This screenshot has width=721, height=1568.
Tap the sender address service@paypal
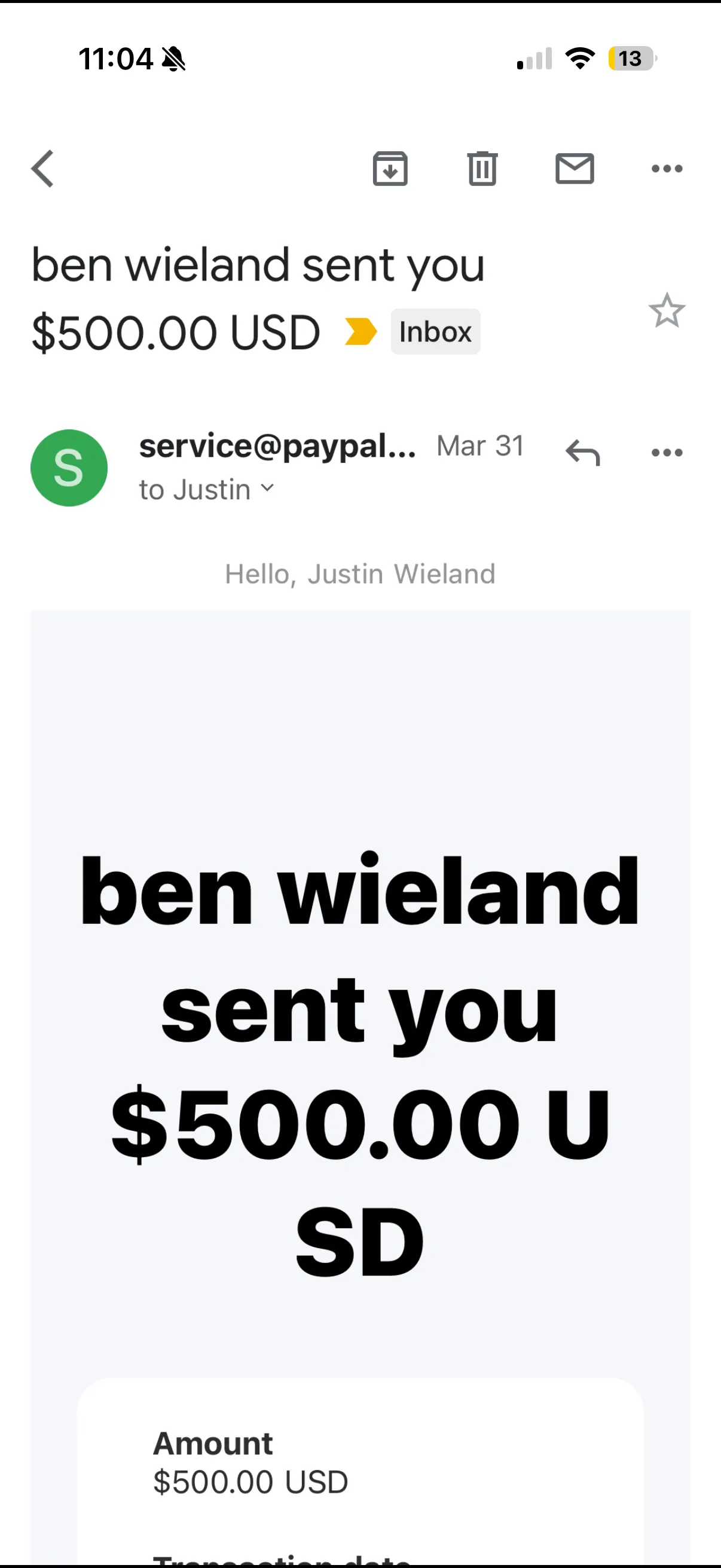tap(277, 445)
